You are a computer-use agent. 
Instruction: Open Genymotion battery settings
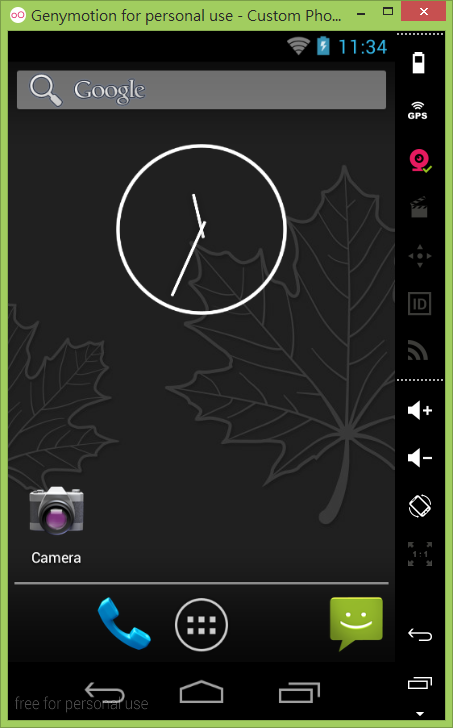419,63
